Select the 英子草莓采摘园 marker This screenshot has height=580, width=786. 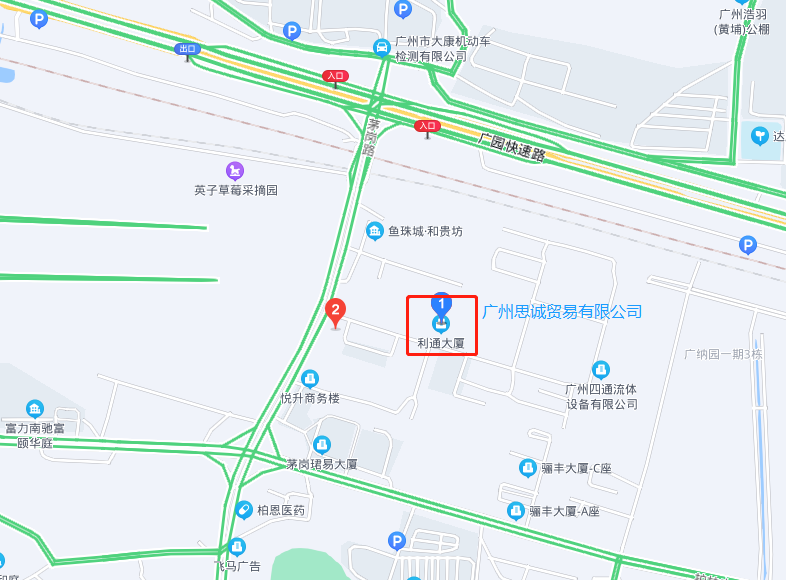pyautogui.click(x=235, y=171)
